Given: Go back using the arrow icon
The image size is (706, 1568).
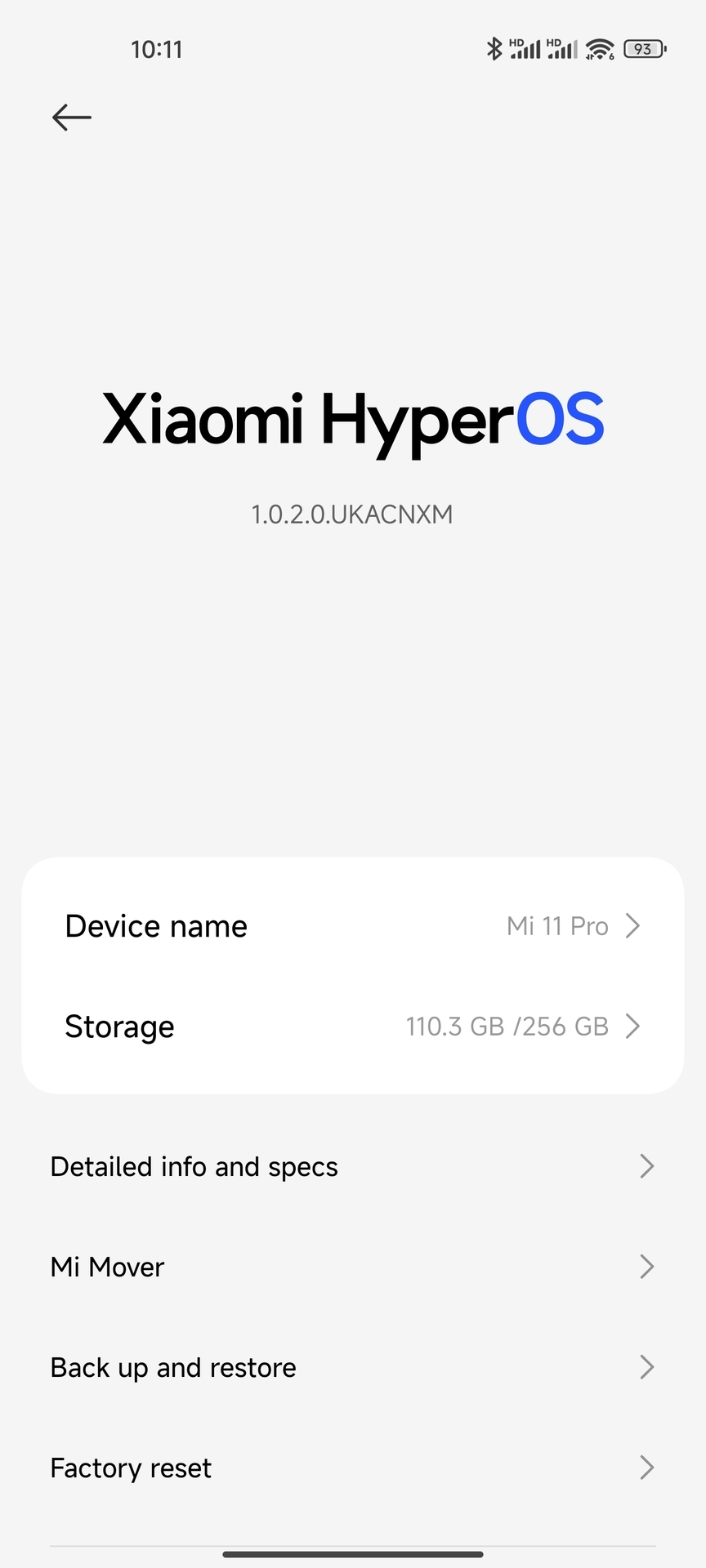Looking at the screenshot, I should point(72,118).
